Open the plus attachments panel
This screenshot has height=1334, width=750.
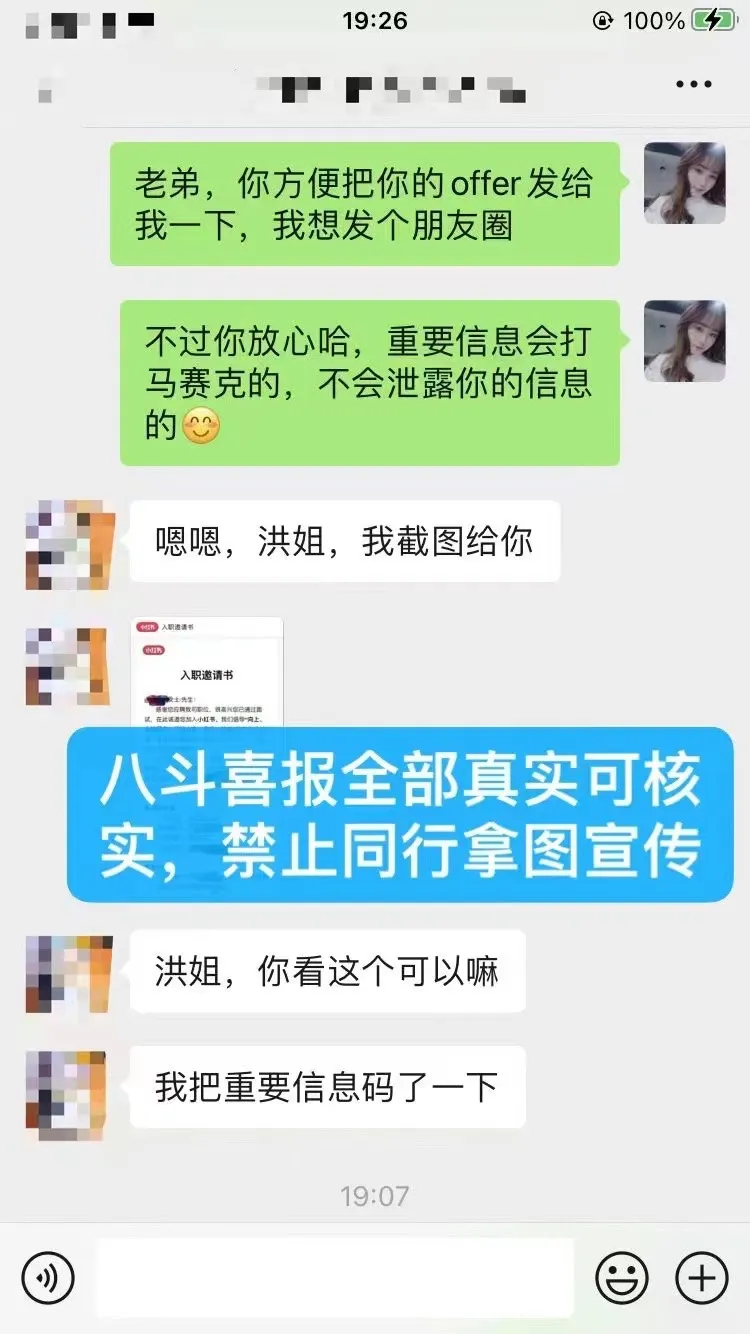tap(702, 1277)
